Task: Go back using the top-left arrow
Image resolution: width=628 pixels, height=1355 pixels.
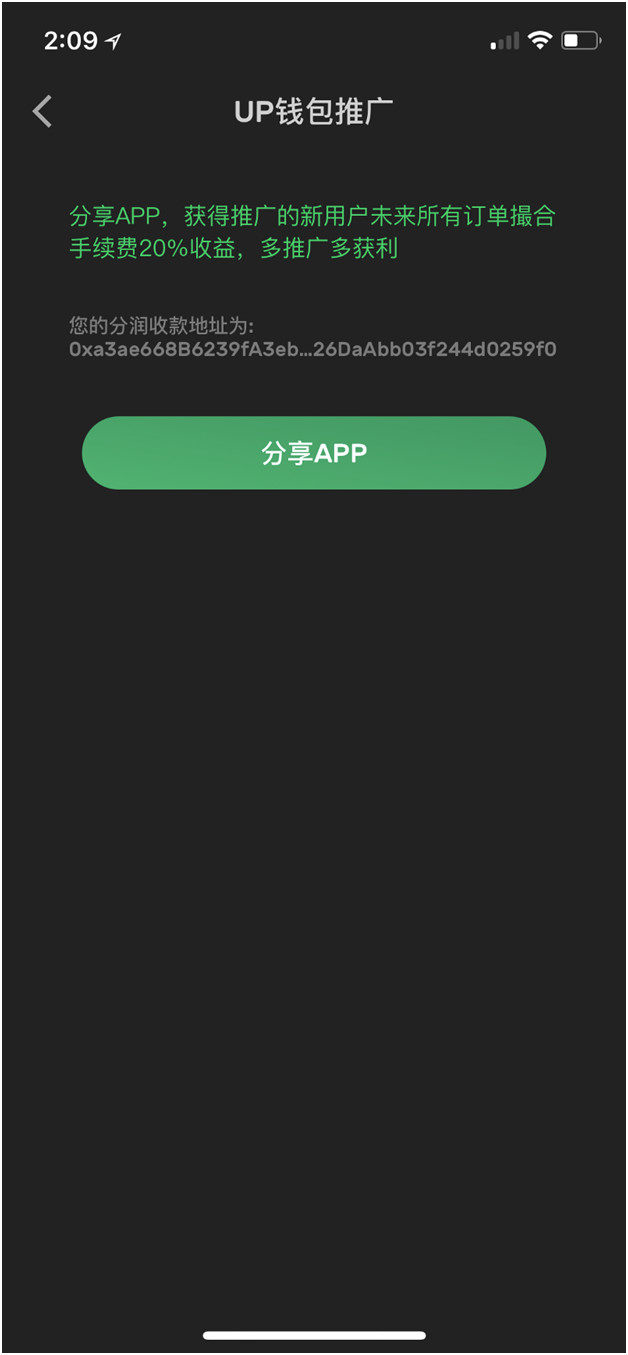Action: 42,111
